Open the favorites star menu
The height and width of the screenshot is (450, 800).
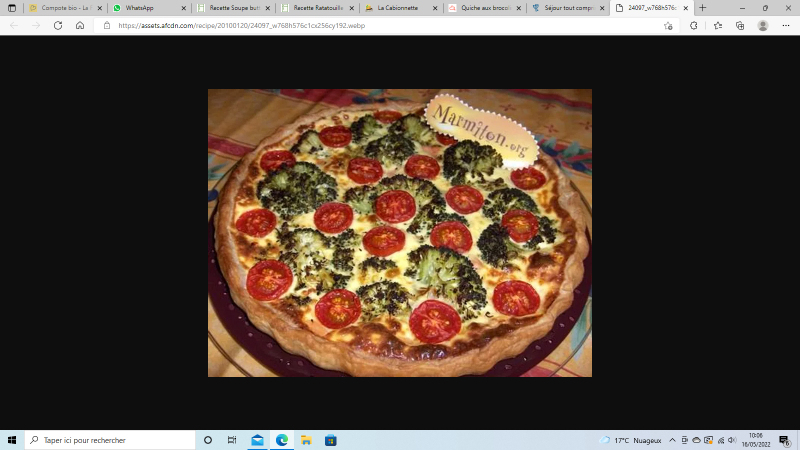pyautogui.click(x=717, y=25)
